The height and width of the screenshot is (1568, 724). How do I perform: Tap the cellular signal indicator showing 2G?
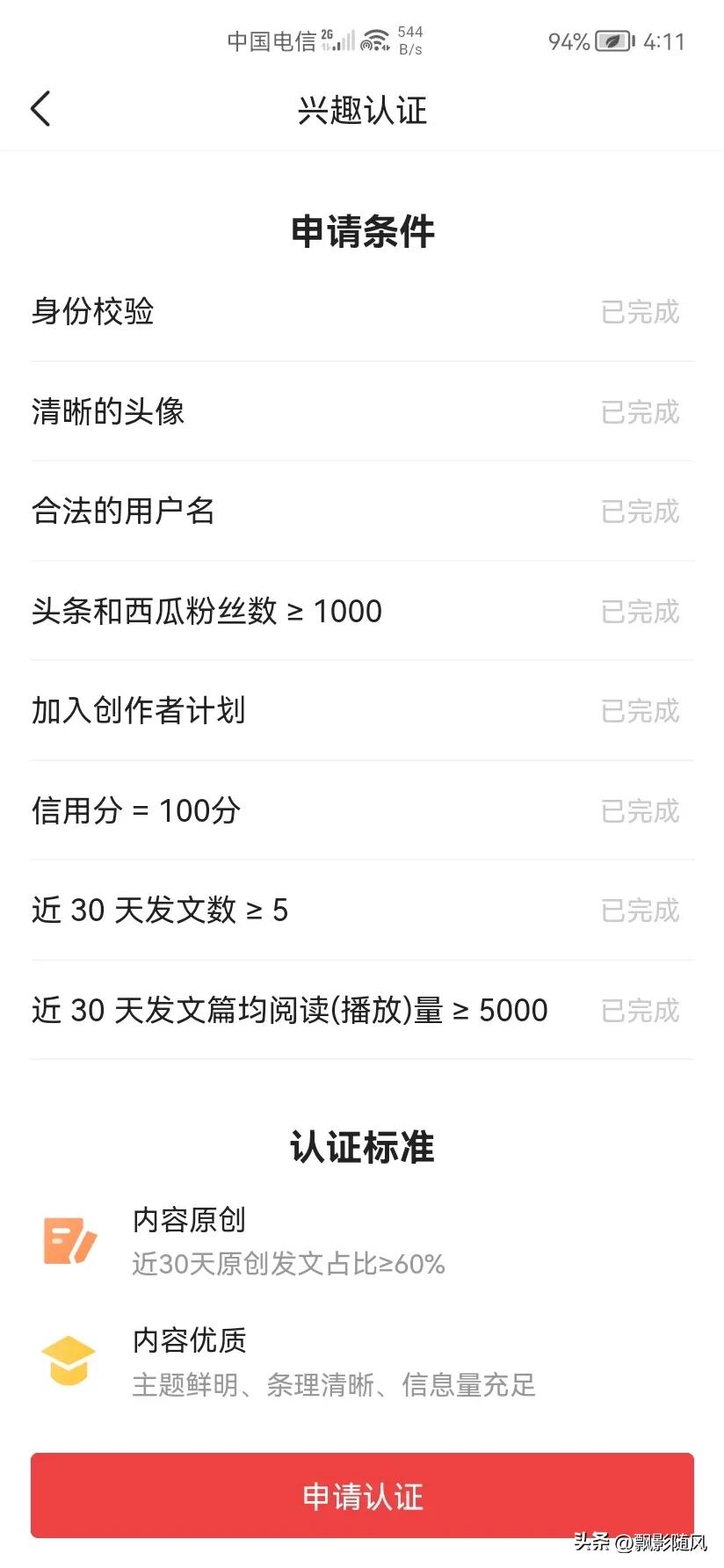tap(338, 39)
